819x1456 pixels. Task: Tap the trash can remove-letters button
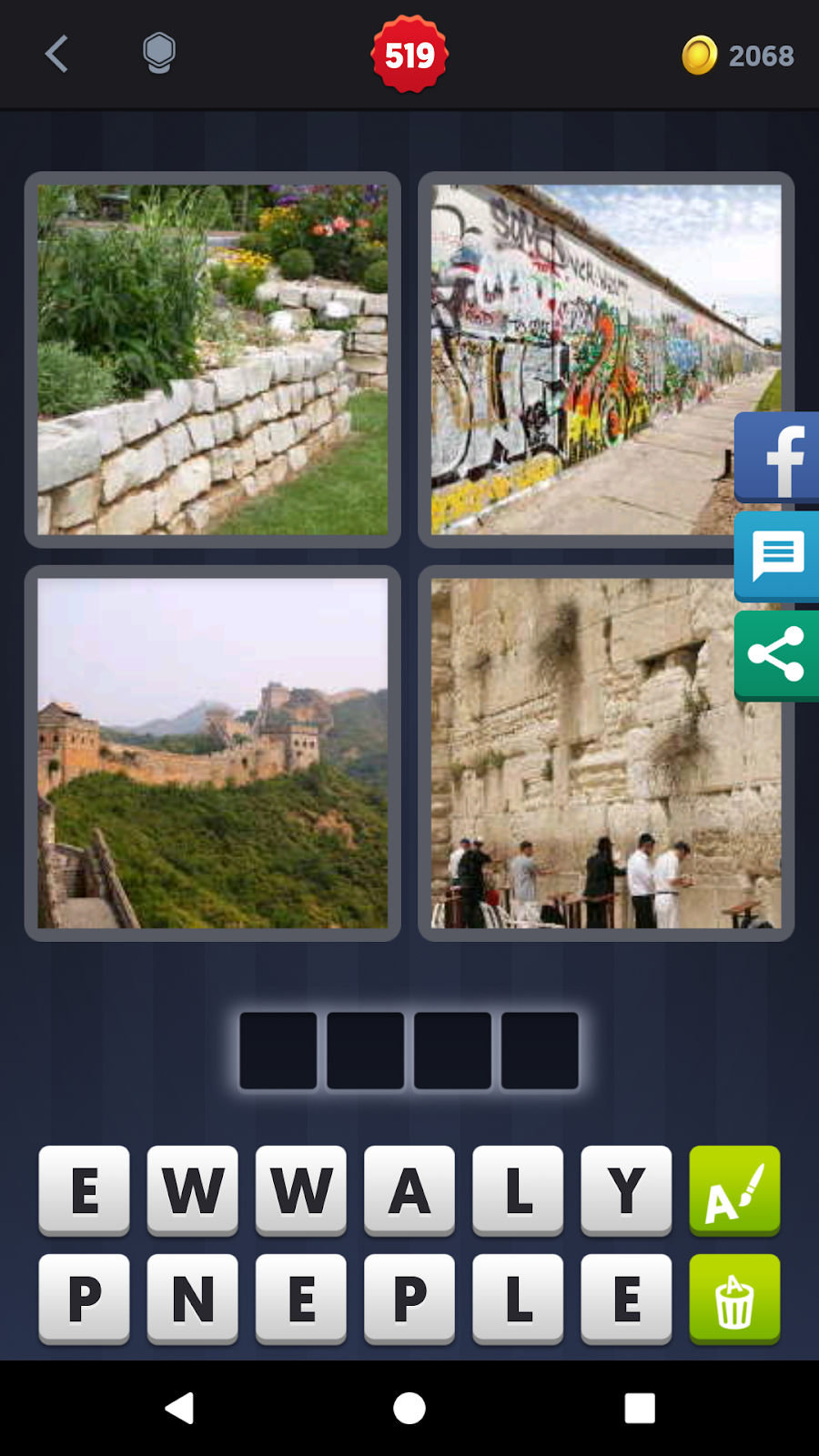coord(734,1299)
